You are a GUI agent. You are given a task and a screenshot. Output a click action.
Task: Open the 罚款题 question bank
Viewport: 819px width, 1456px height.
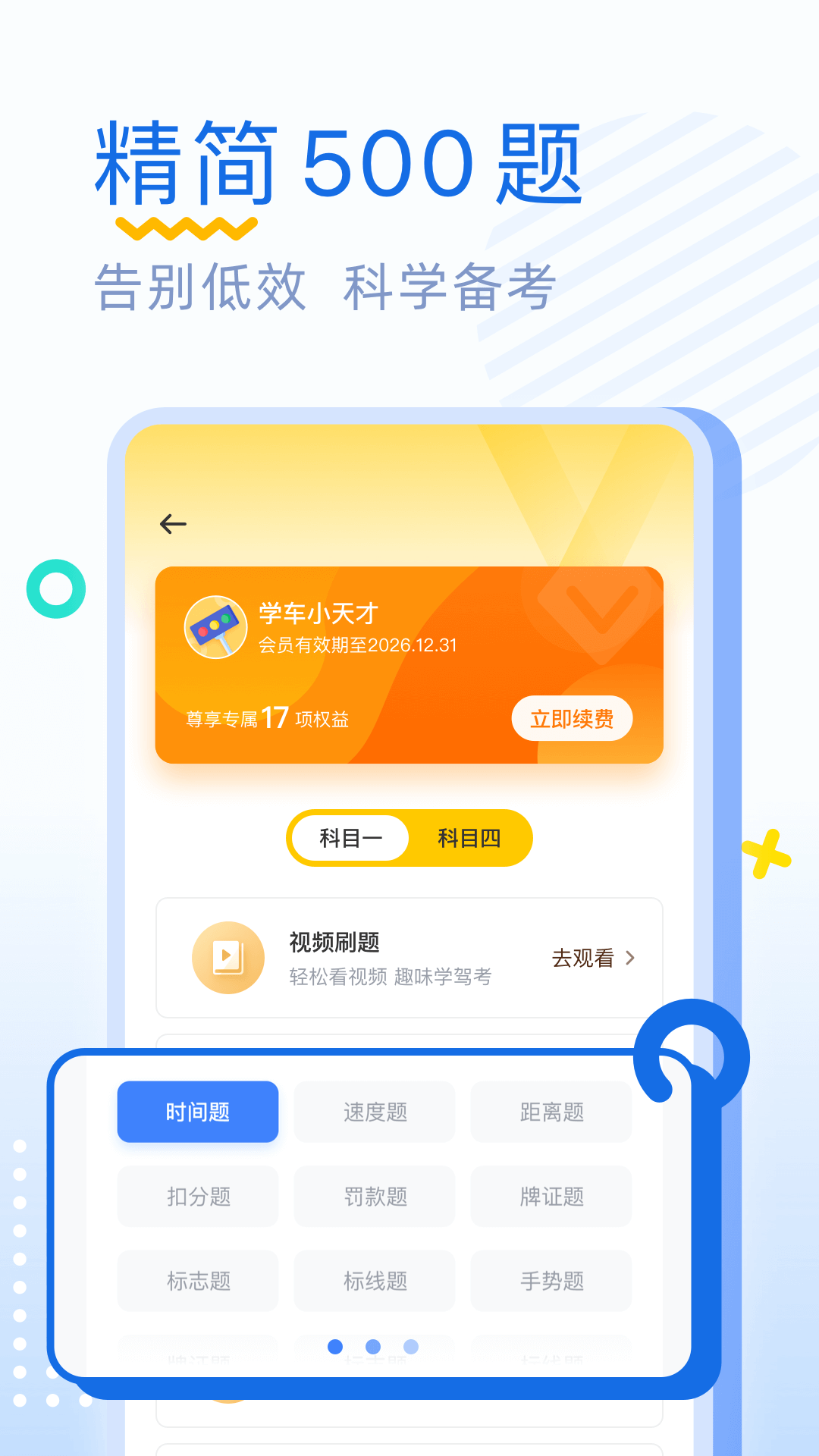click(x=374, y=1197)
